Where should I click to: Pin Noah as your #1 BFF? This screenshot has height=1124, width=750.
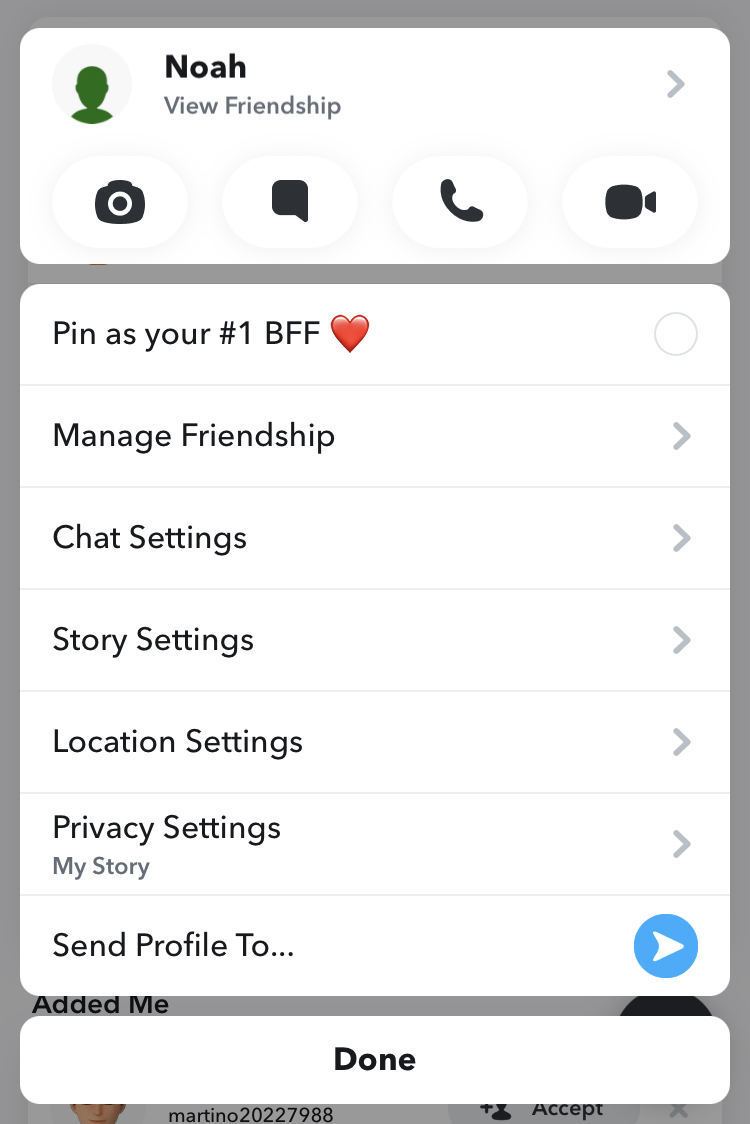click(x=675, y=335)
